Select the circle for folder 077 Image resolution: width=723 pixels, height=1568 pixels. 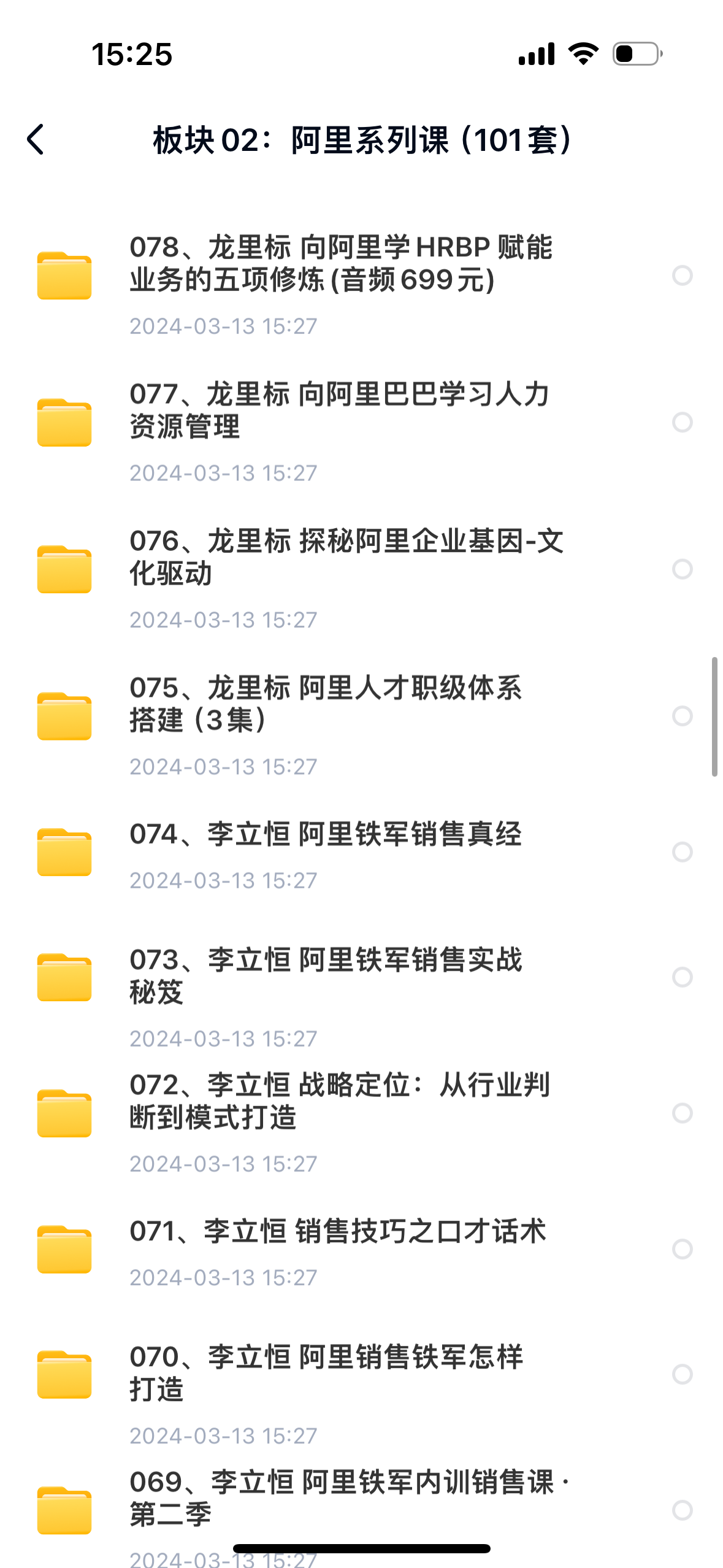click(682, 422)
